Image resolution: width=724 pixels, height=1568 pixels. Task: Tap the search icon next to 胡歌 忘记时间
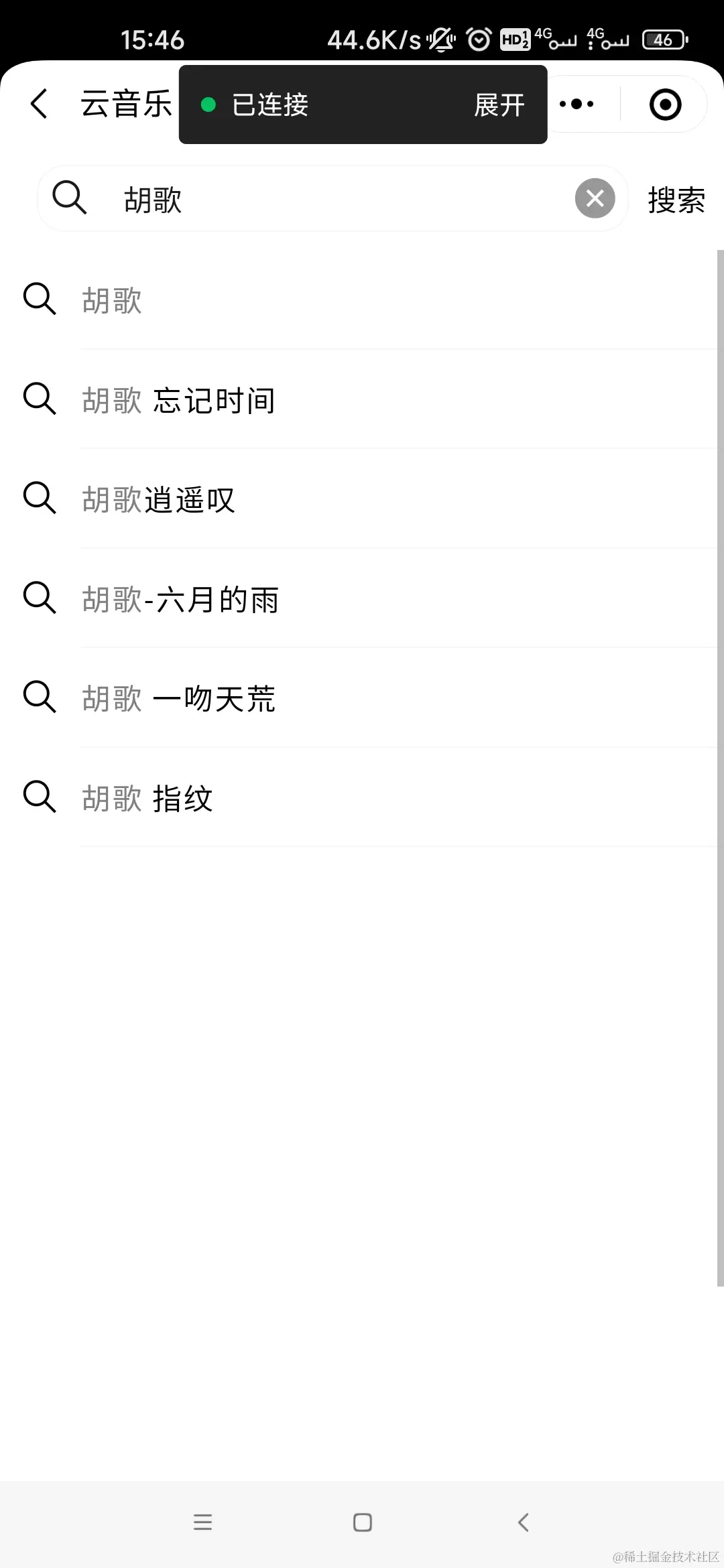tap(38, 399)
